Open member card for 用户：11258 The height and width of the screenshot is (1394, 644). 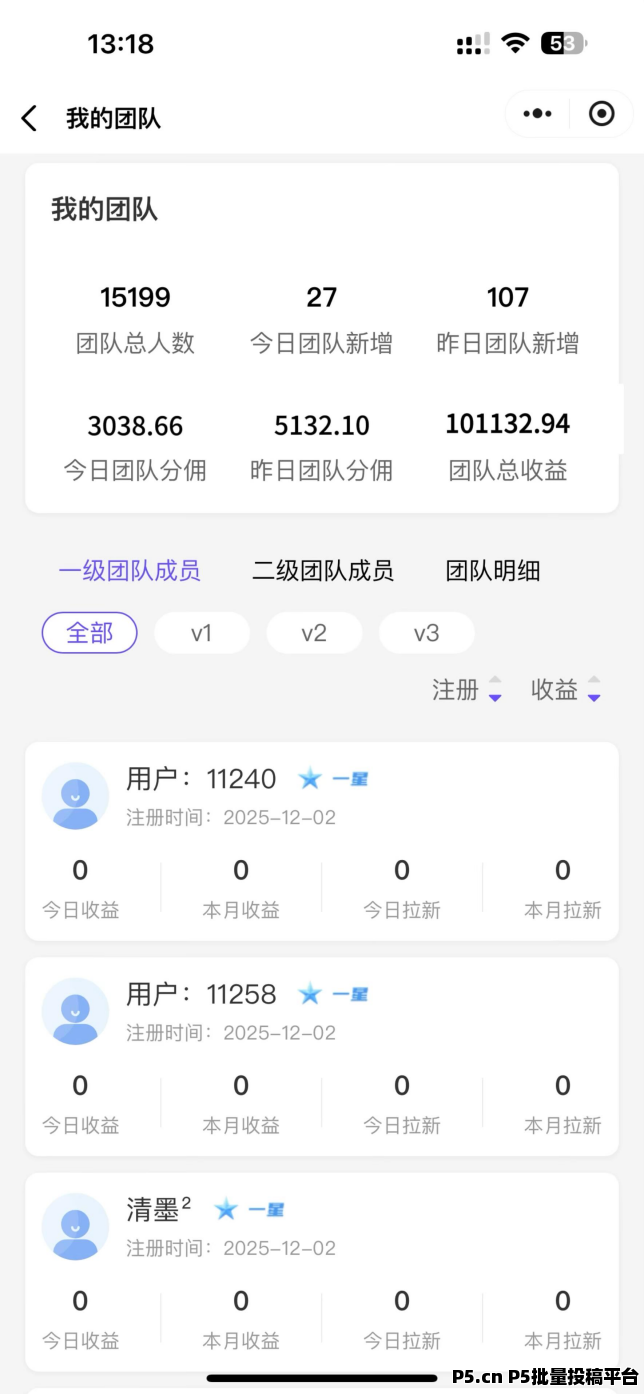pyautogui.click(x=321, y=1055)
